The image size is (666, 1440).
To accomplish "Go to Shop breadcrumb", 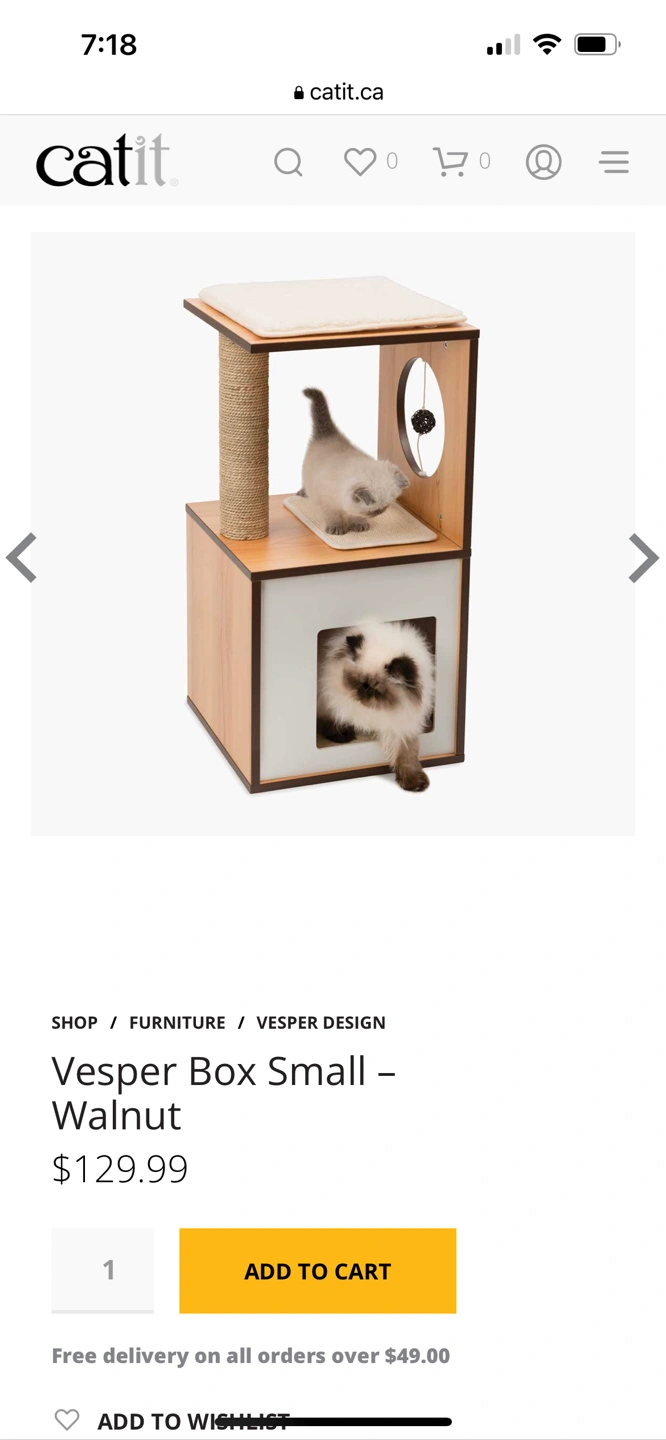I will [75, 1023].
